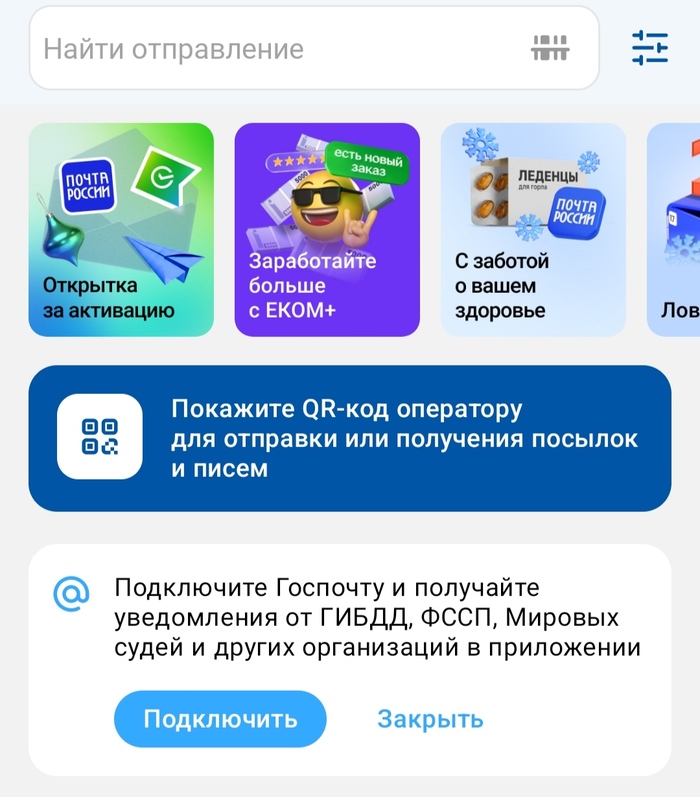Tap Подключить to enable Госпочта
The width and height of the screenshot is (700, 797).
tap(220, 719)
